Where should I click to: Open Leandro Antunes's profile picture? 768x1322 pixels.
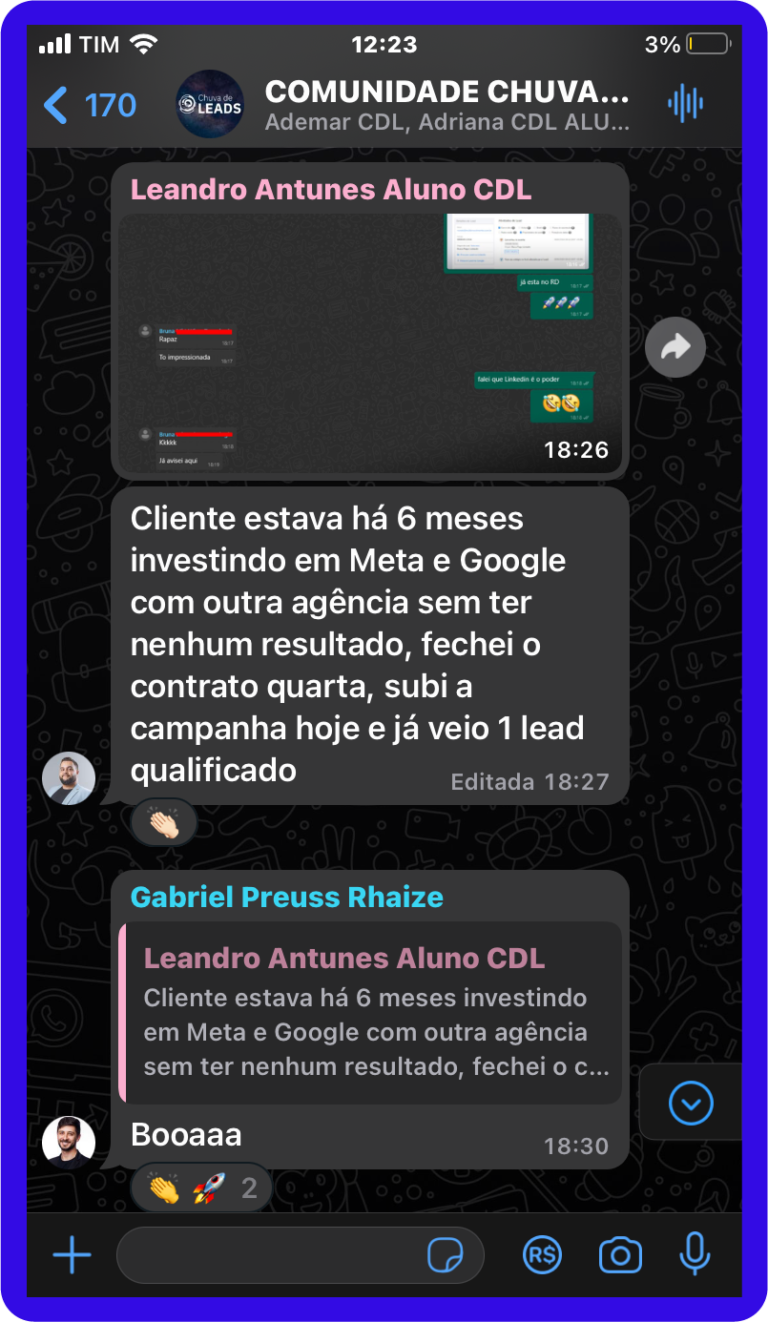click(69, 778)
